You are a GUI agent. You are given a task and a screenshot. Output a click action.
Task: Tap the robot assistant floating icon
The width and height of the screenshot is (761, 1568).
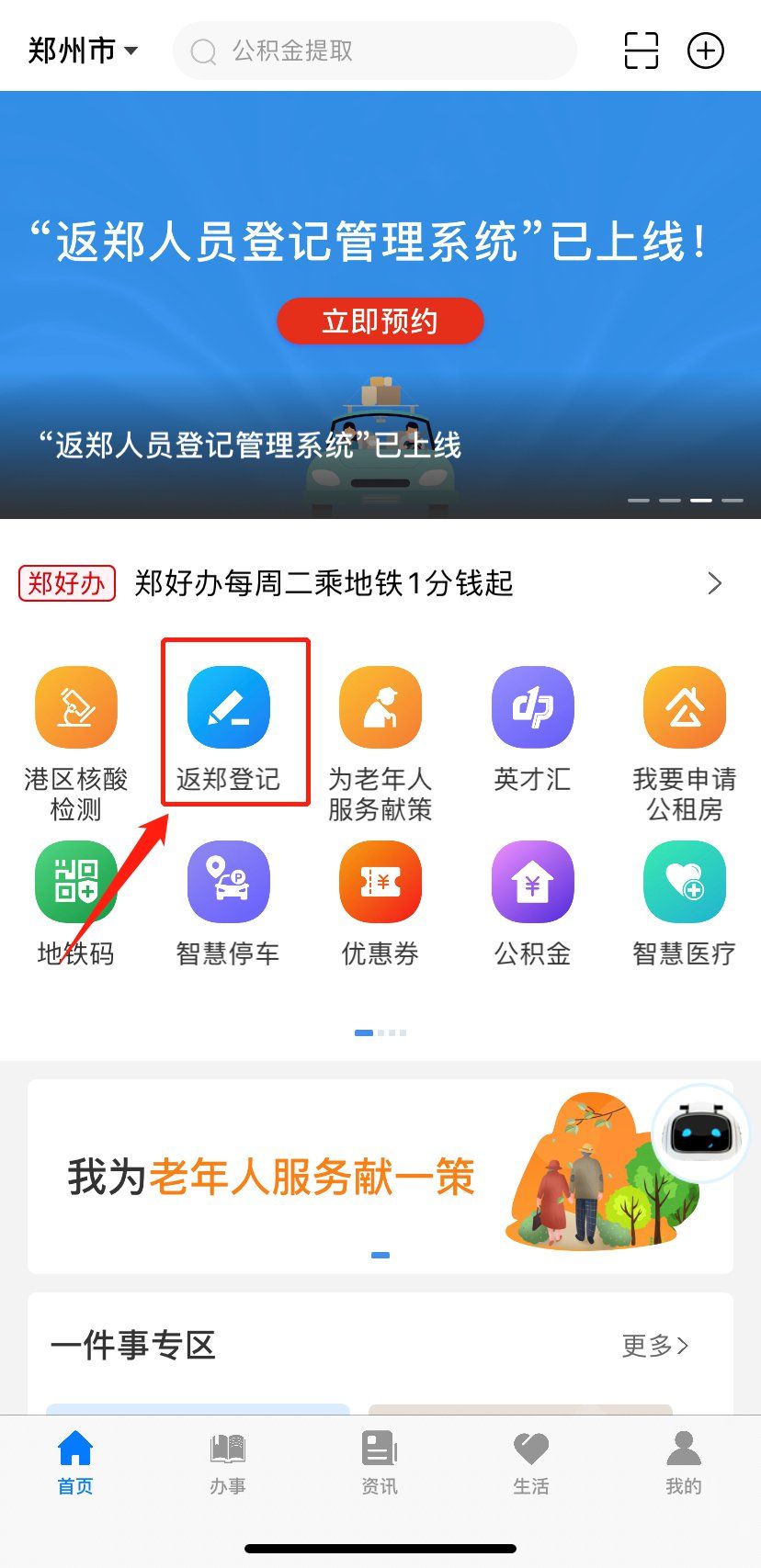point(700,1134)
